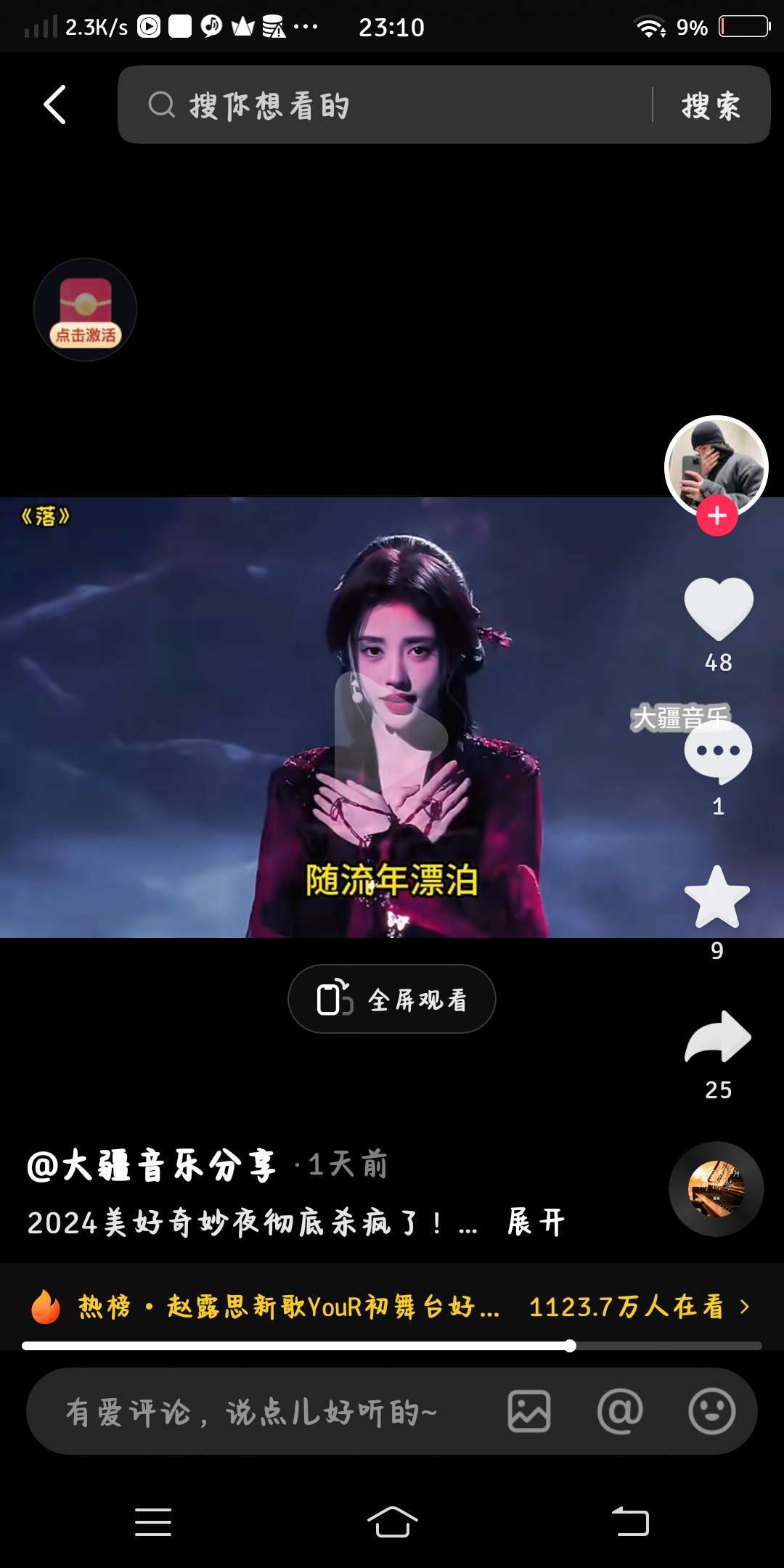Open the spinning music disc

(716, 1189)
